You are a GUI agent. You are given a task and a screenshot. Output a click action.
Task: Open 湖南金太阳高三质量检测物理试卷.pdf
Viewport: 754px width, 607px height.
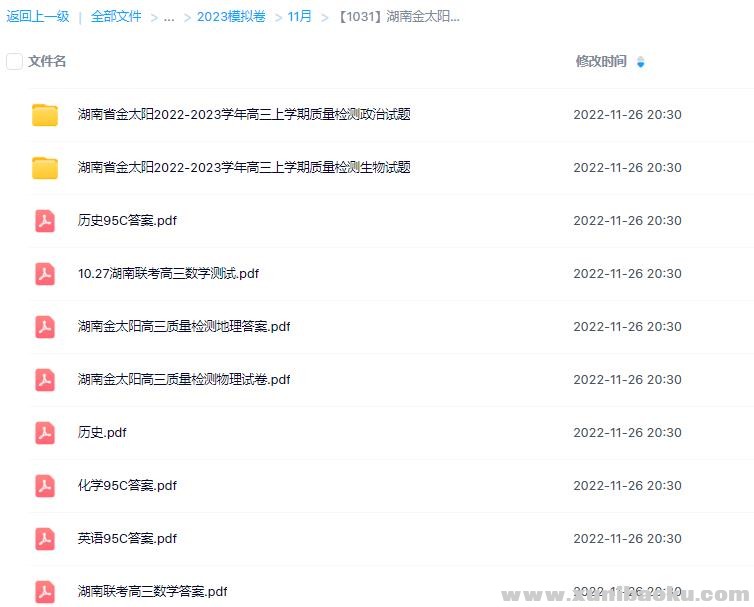184,380
